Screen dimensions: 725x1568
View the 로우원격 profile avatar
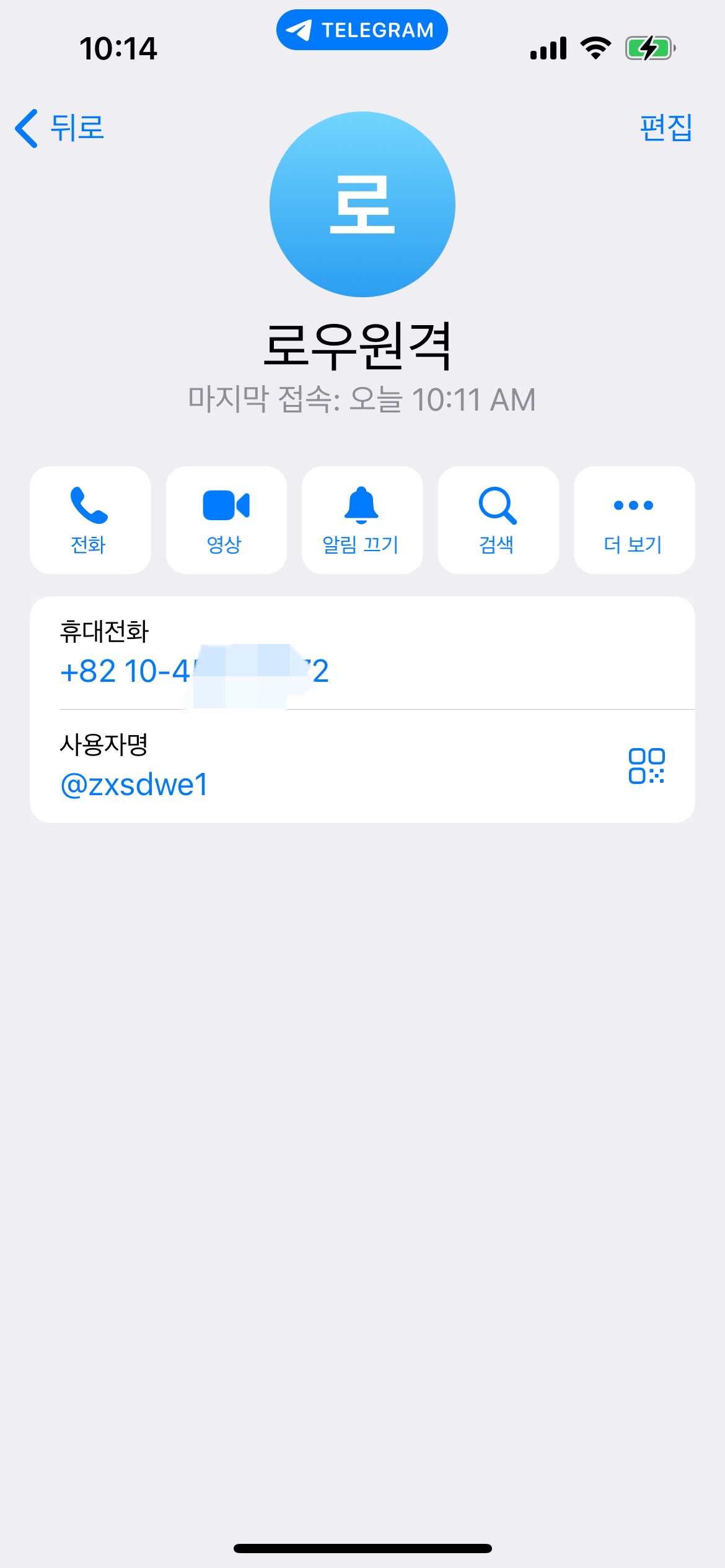[x=362, y=204]
